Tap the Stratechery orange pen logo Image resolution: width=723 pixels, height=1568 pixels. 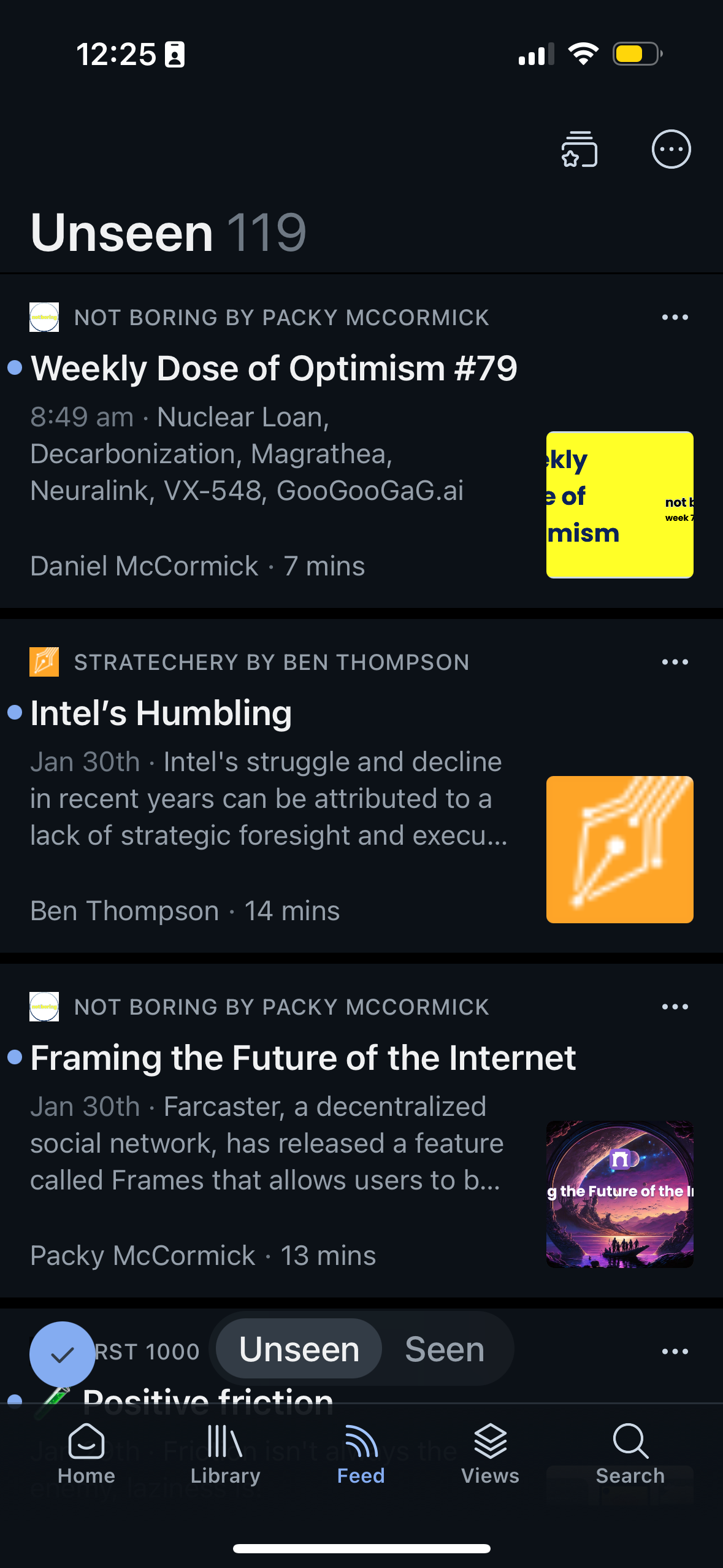point(44,661)
